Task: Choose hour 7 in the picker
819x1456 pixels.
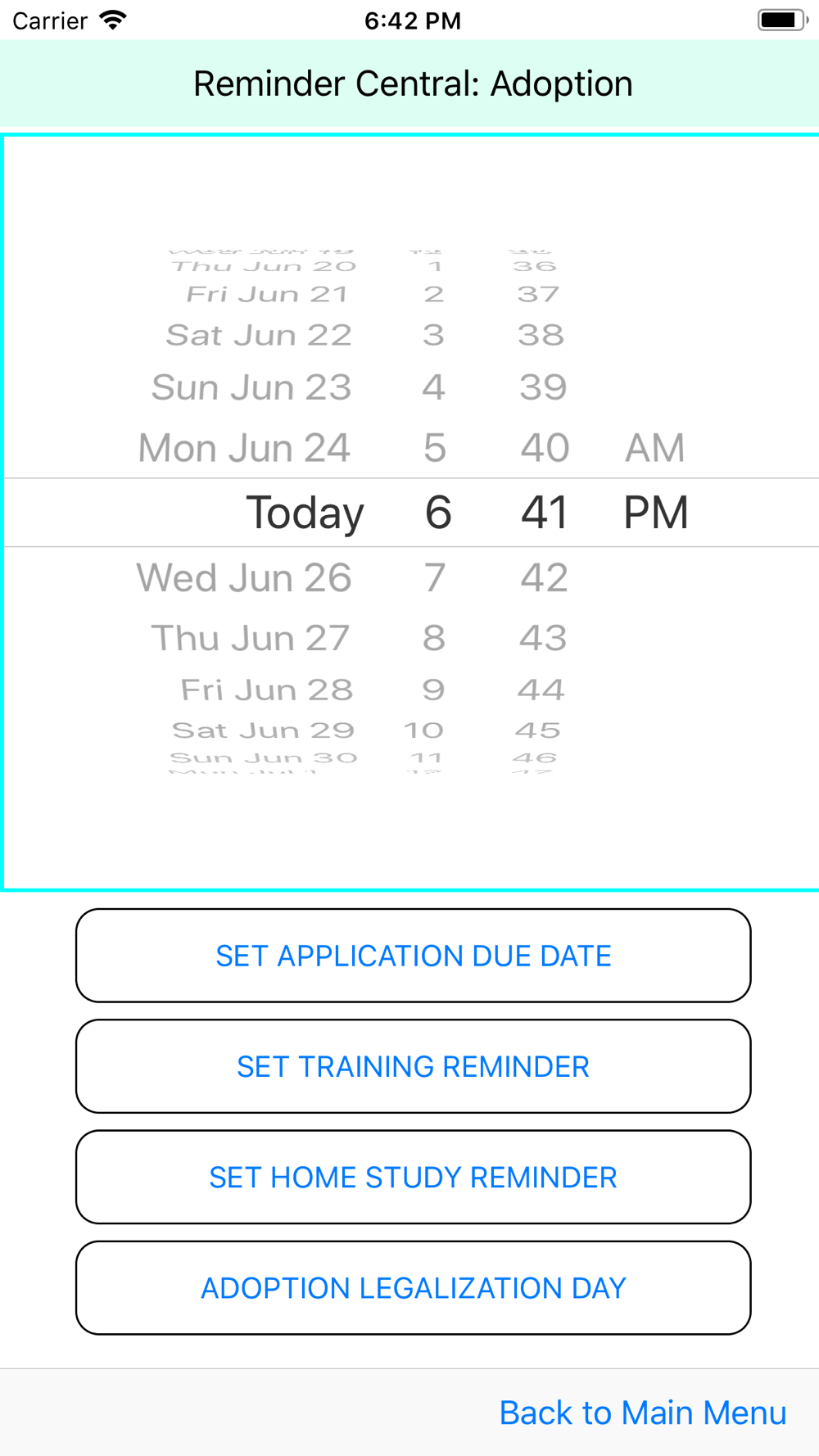Action: tap(435, 577)
